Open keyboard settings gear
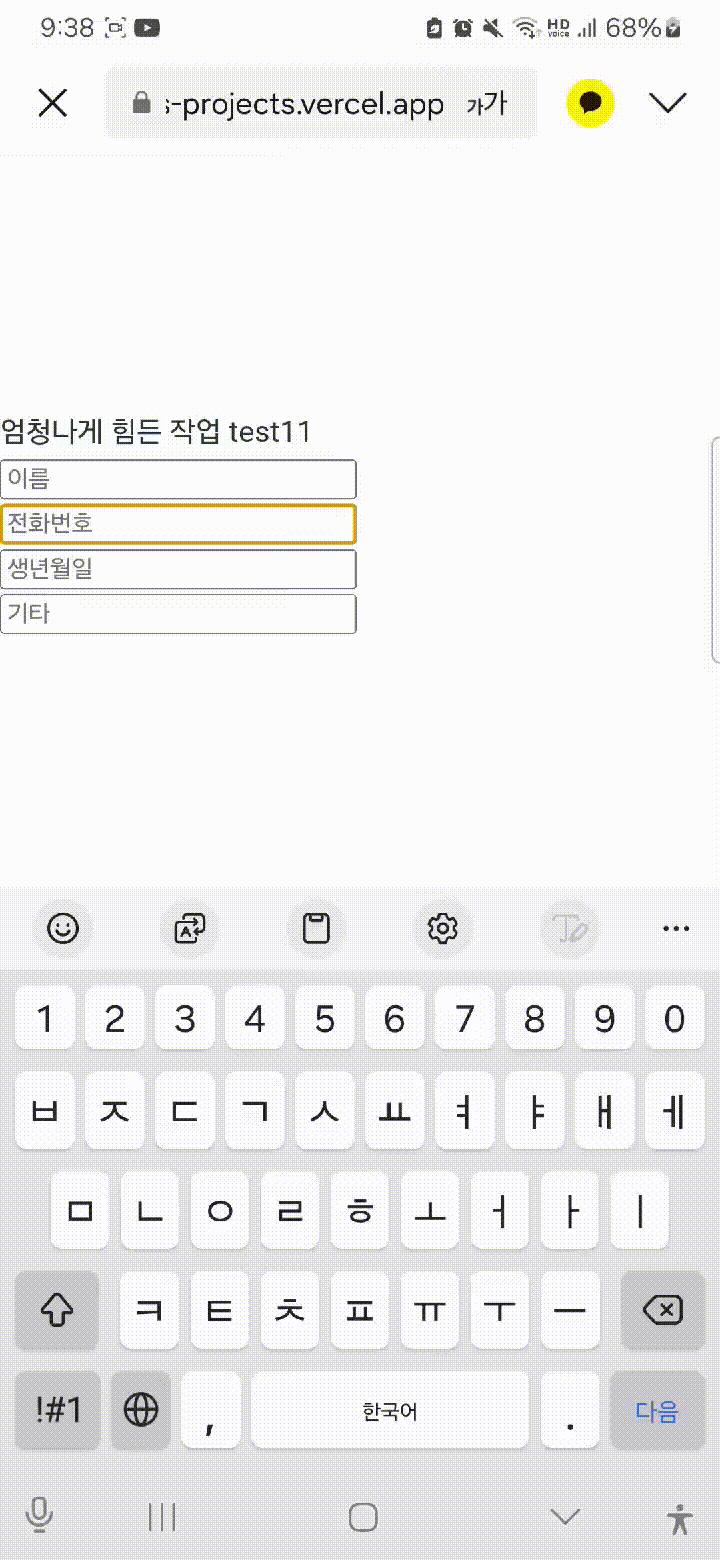This screenshot has height=1560, width=720. pyautogui.click(x=442, y=929)
